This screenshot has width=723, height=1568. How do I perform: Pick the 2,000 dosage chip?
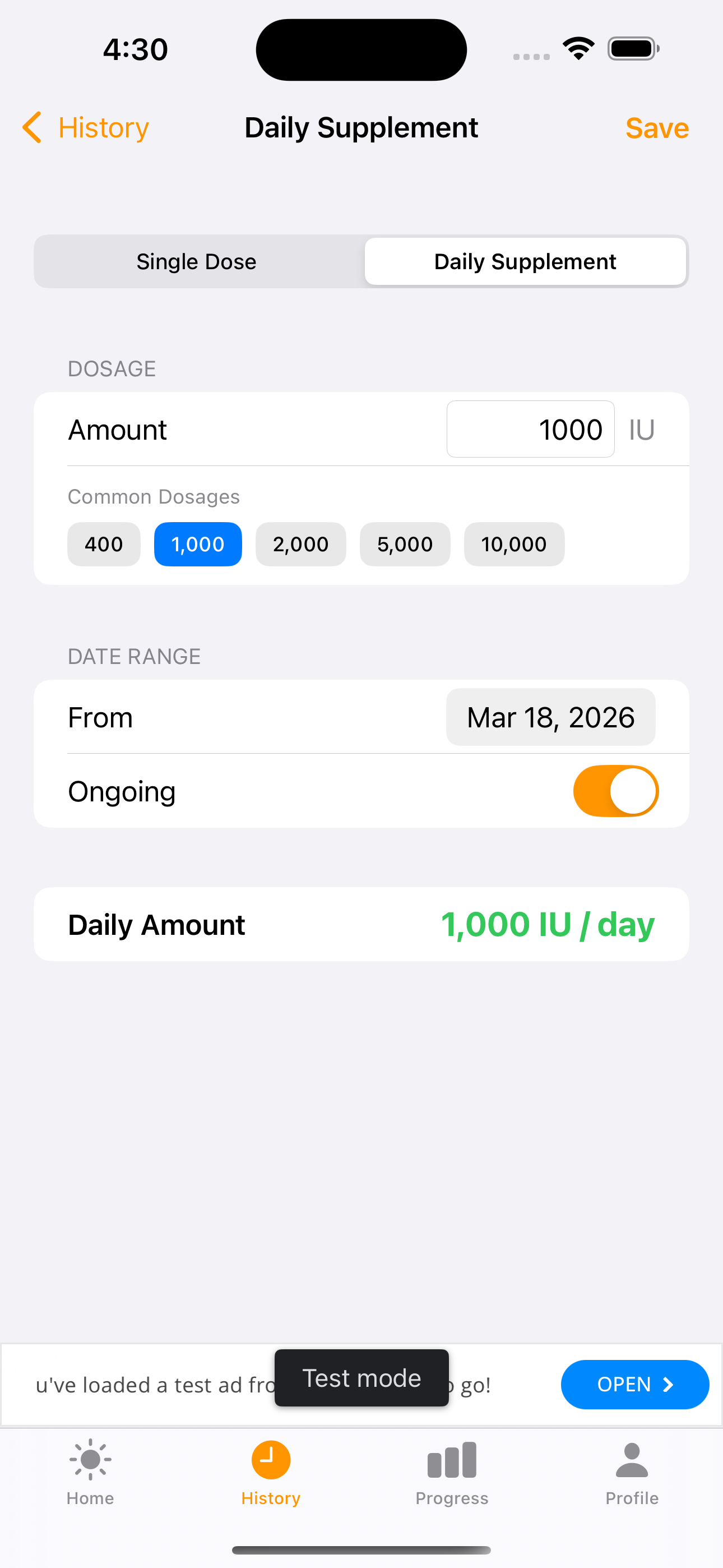pos(300,544)
